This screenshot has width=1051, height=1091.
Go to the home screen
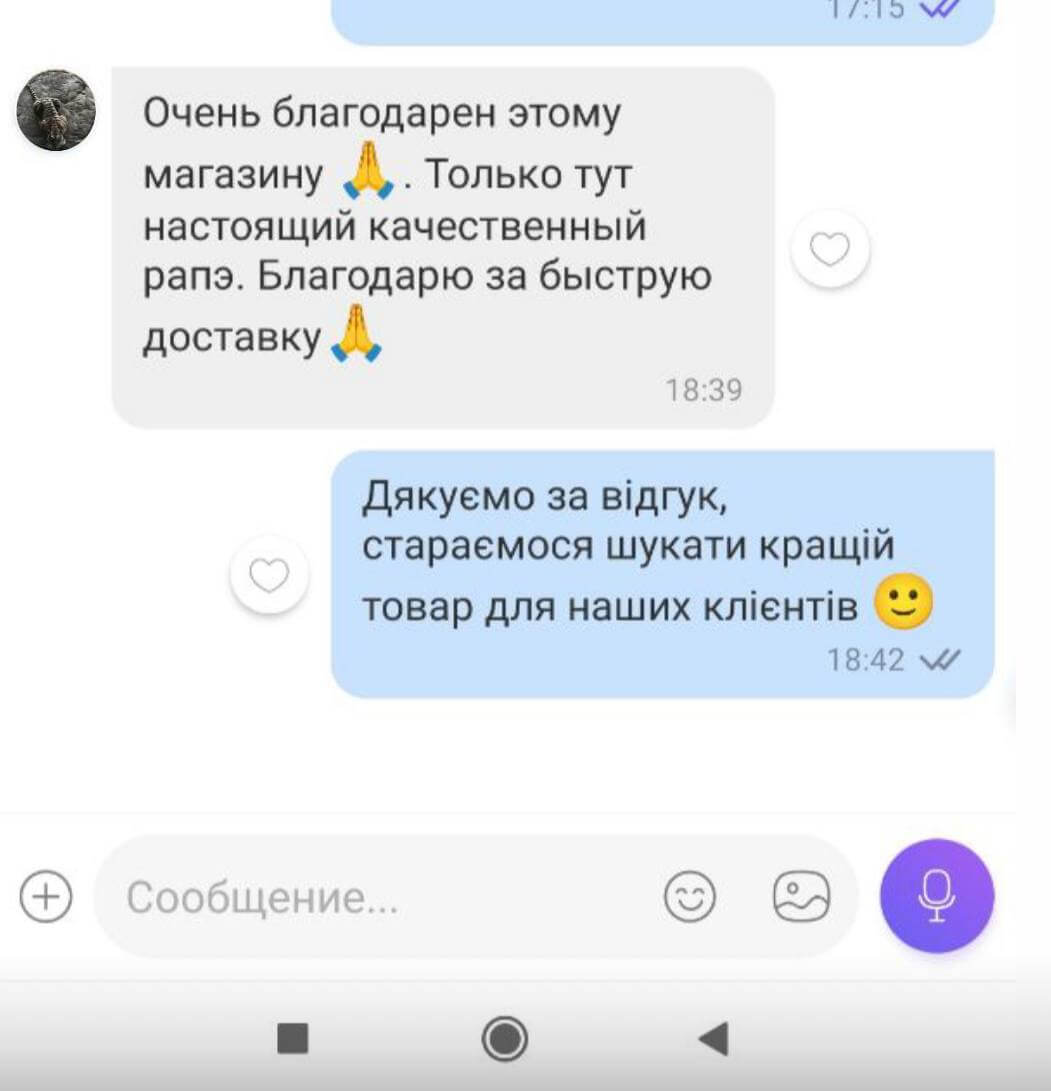tap(505, 1039)
